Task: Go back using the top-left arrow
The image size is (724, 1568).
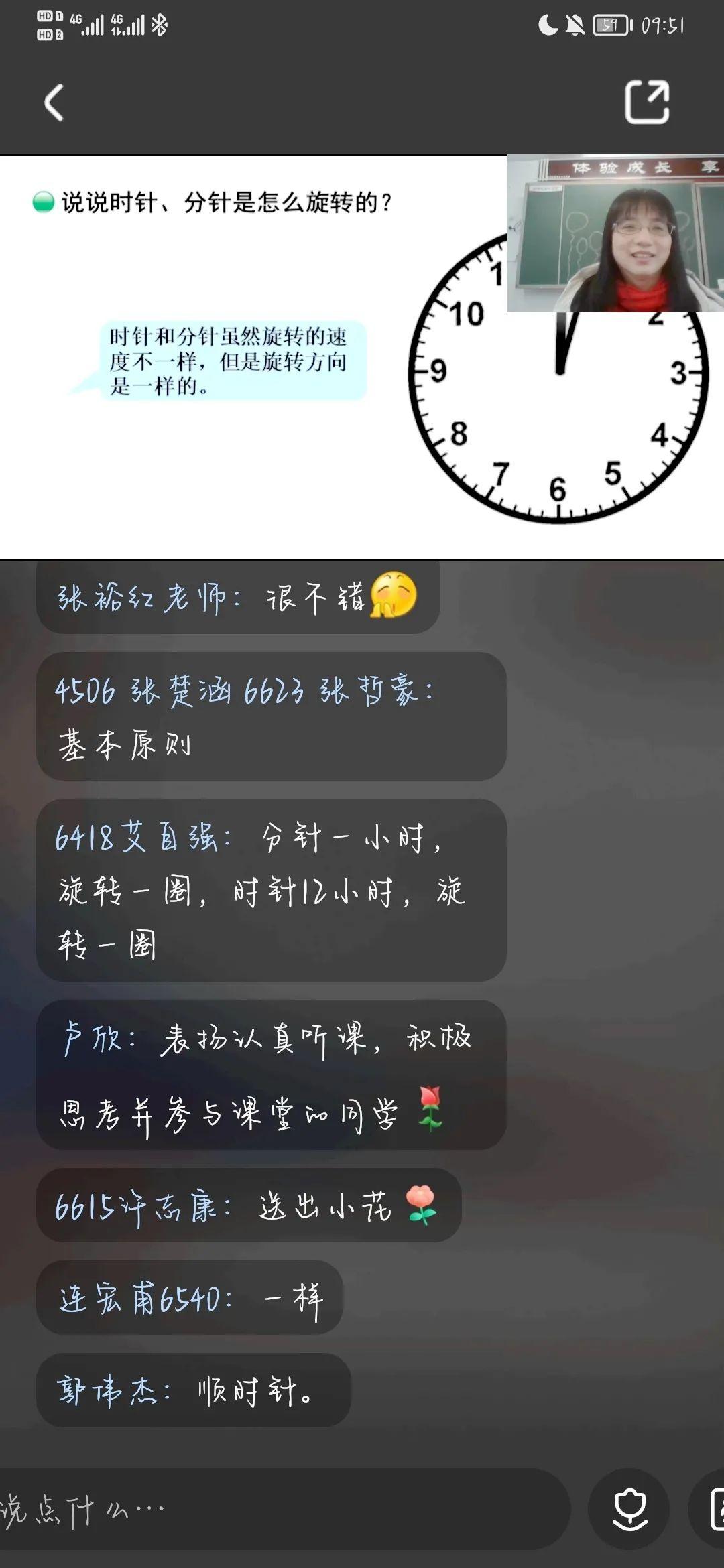Action: click(54, 103)
